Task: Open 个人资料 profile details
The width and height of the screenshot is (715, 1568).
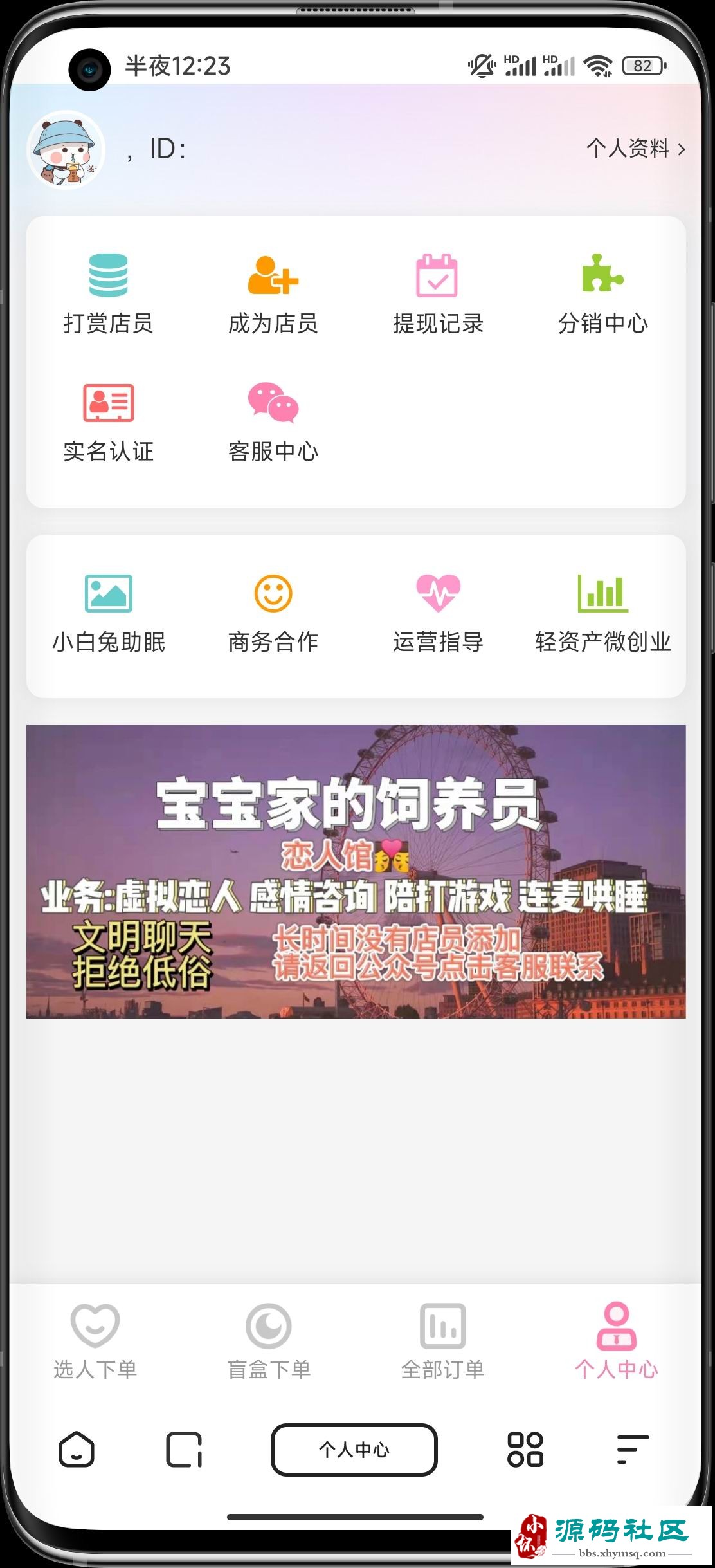Action: coord(635,149)
